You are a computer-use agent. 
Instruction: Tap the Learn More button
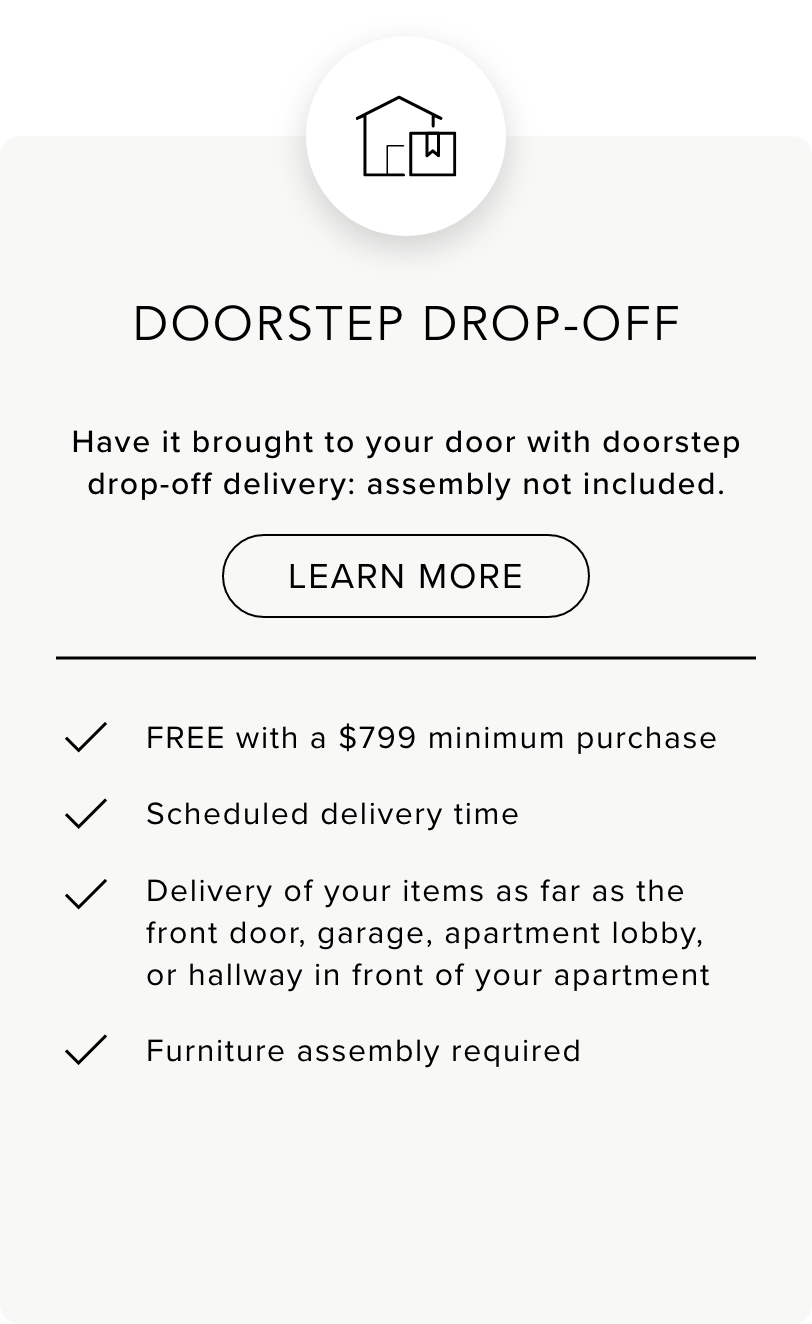click(x=405, y=576)
